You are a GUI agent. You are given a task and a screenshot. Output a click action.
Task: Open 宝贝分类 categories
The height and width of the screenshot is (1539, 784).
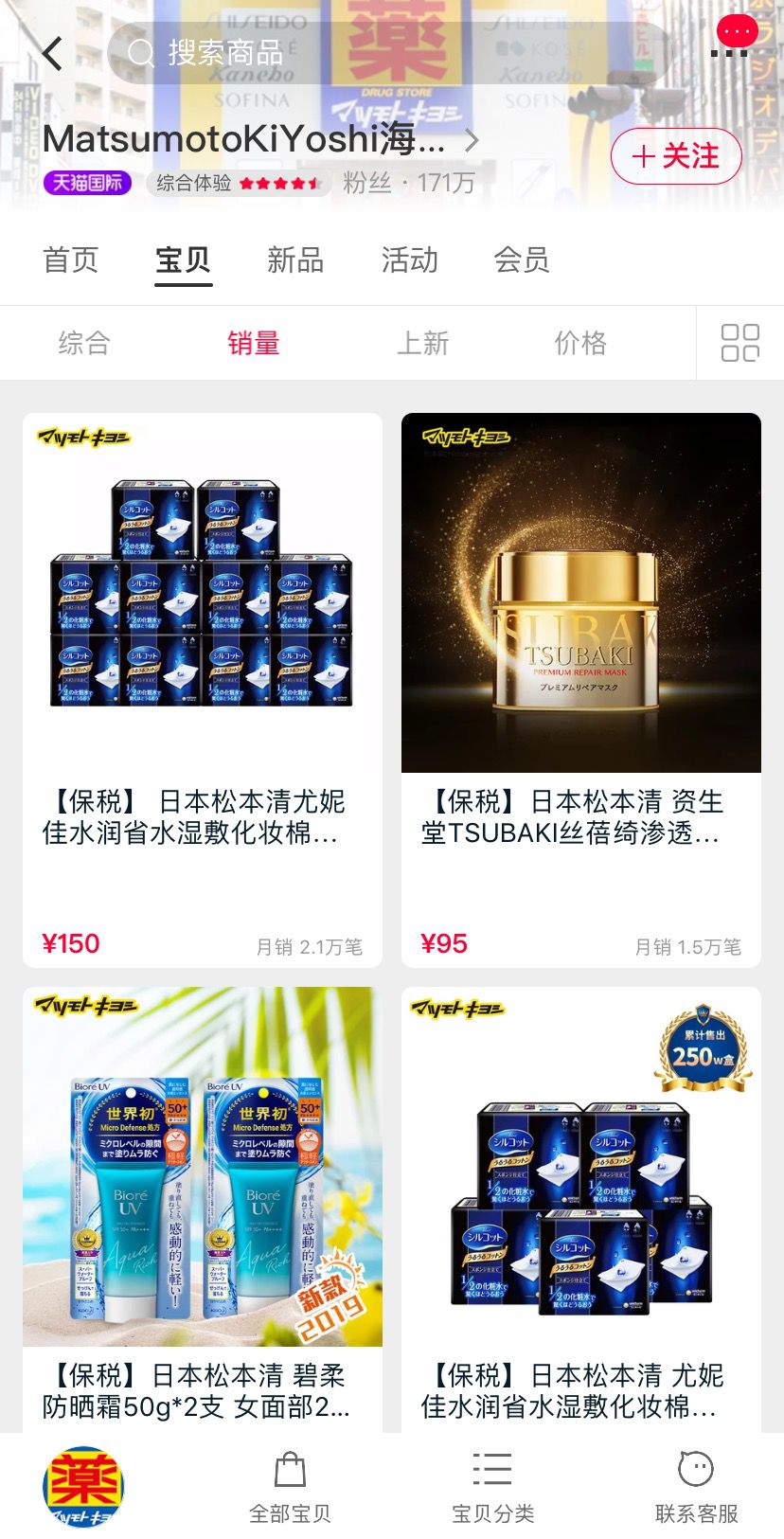[x=492, y=1487]
